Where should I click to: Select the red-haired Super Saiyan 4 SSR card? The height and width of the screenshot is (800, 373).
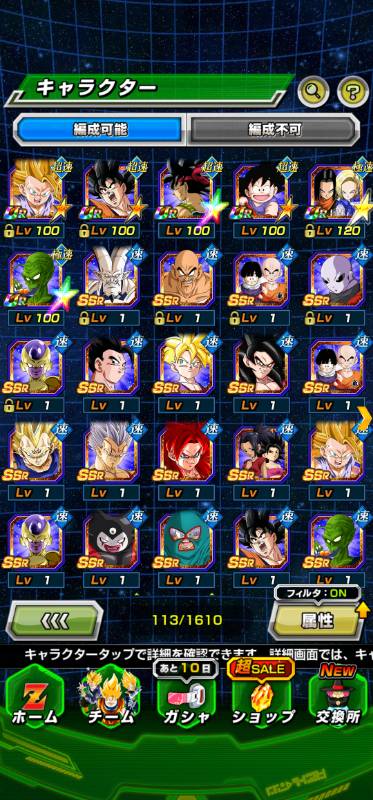[186, 462]
